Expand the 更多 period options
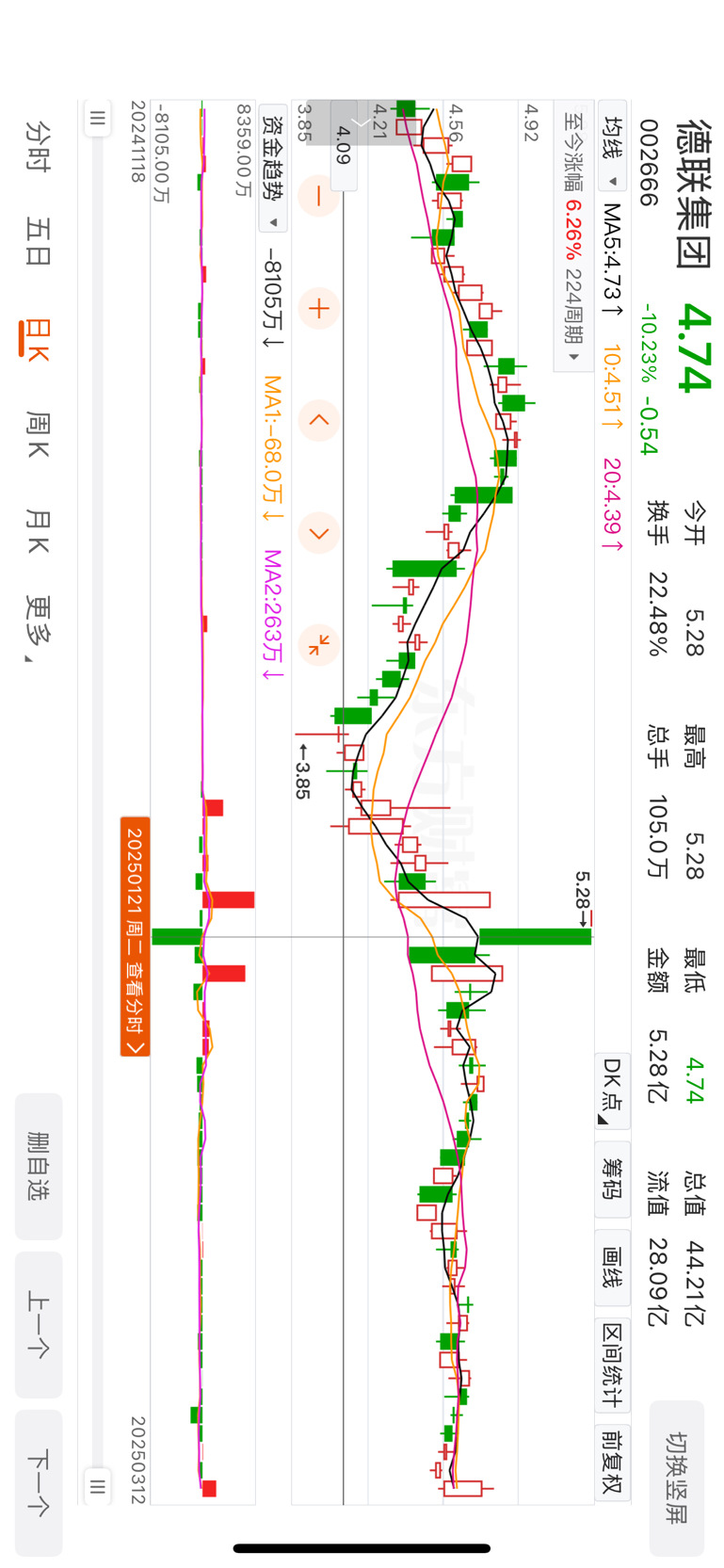This screenshot has height=1568, width=724. pyautogui.click(x=38, y=626)
